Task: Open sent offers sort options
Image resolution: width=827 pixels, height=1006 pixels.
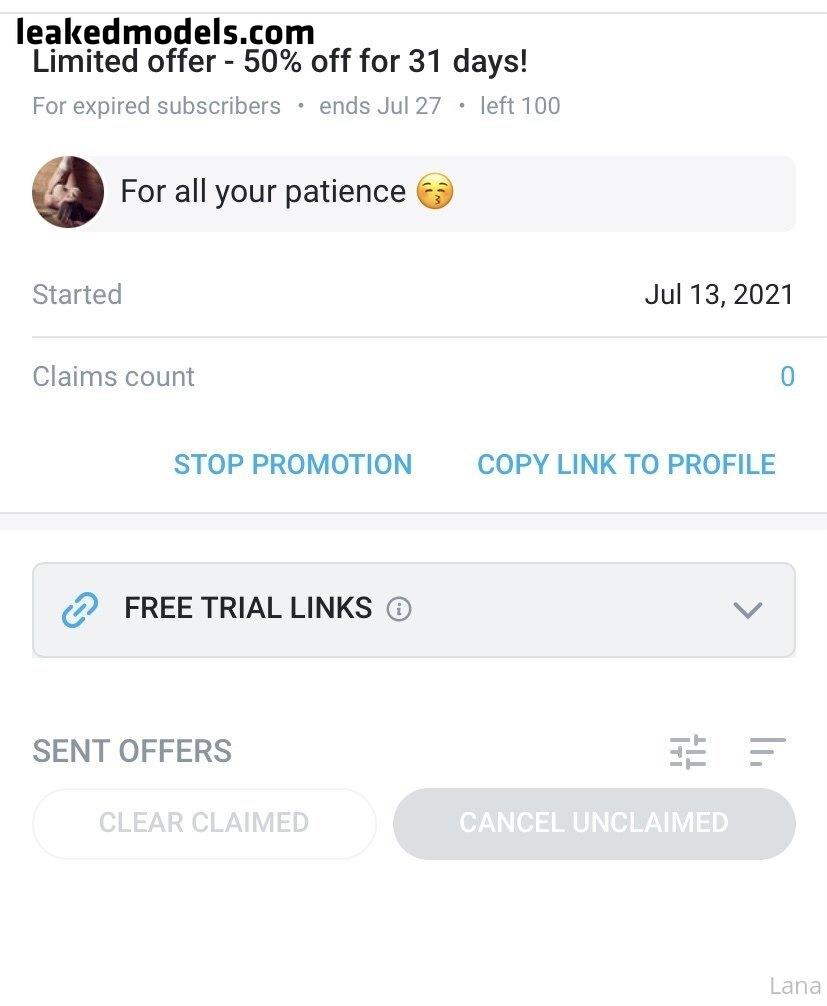Action: pyautogui.click(x=767, y=752)
